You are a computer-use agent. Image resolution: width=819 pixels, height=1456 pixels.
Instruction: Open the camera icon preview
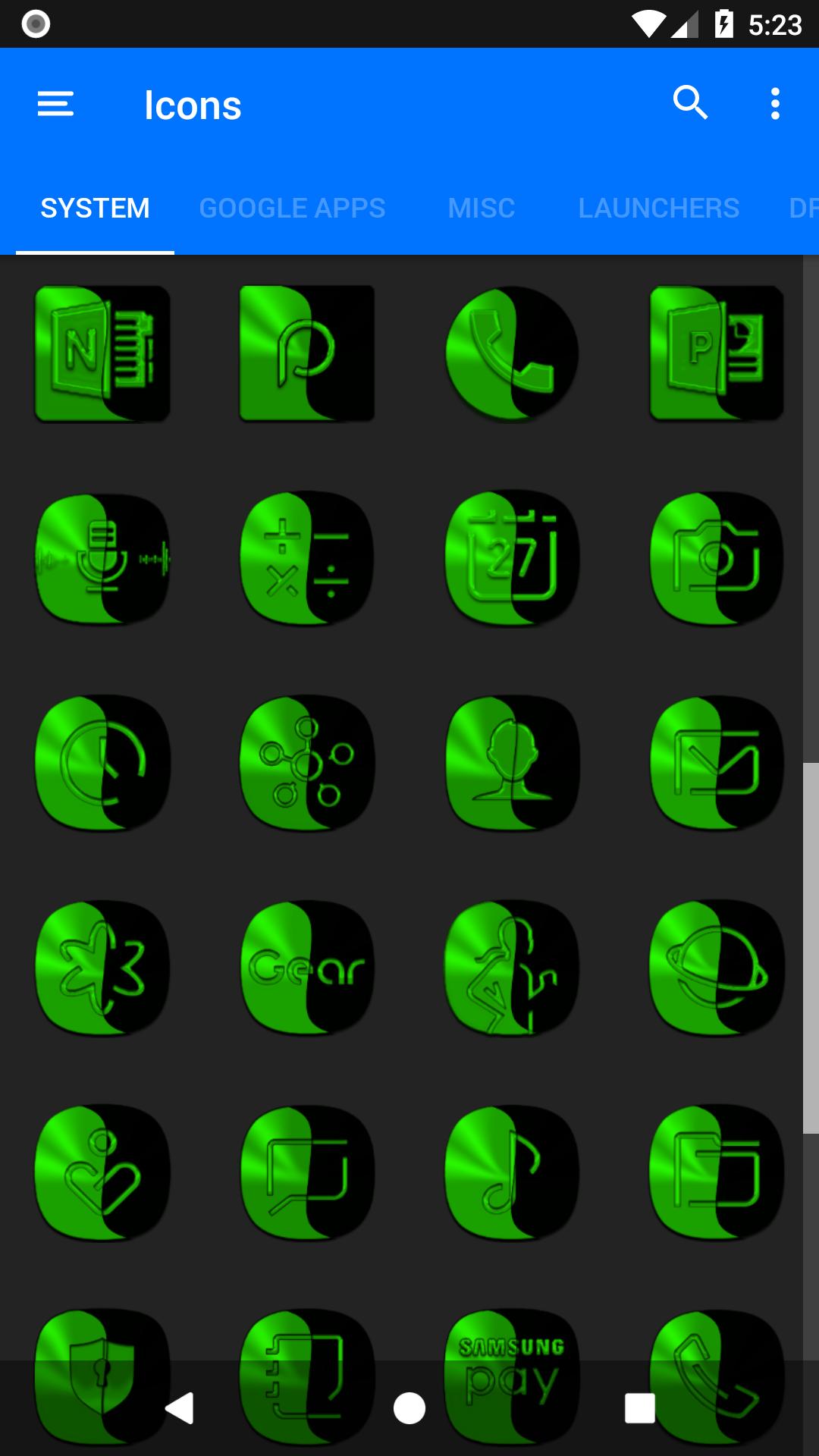[717, 558]
